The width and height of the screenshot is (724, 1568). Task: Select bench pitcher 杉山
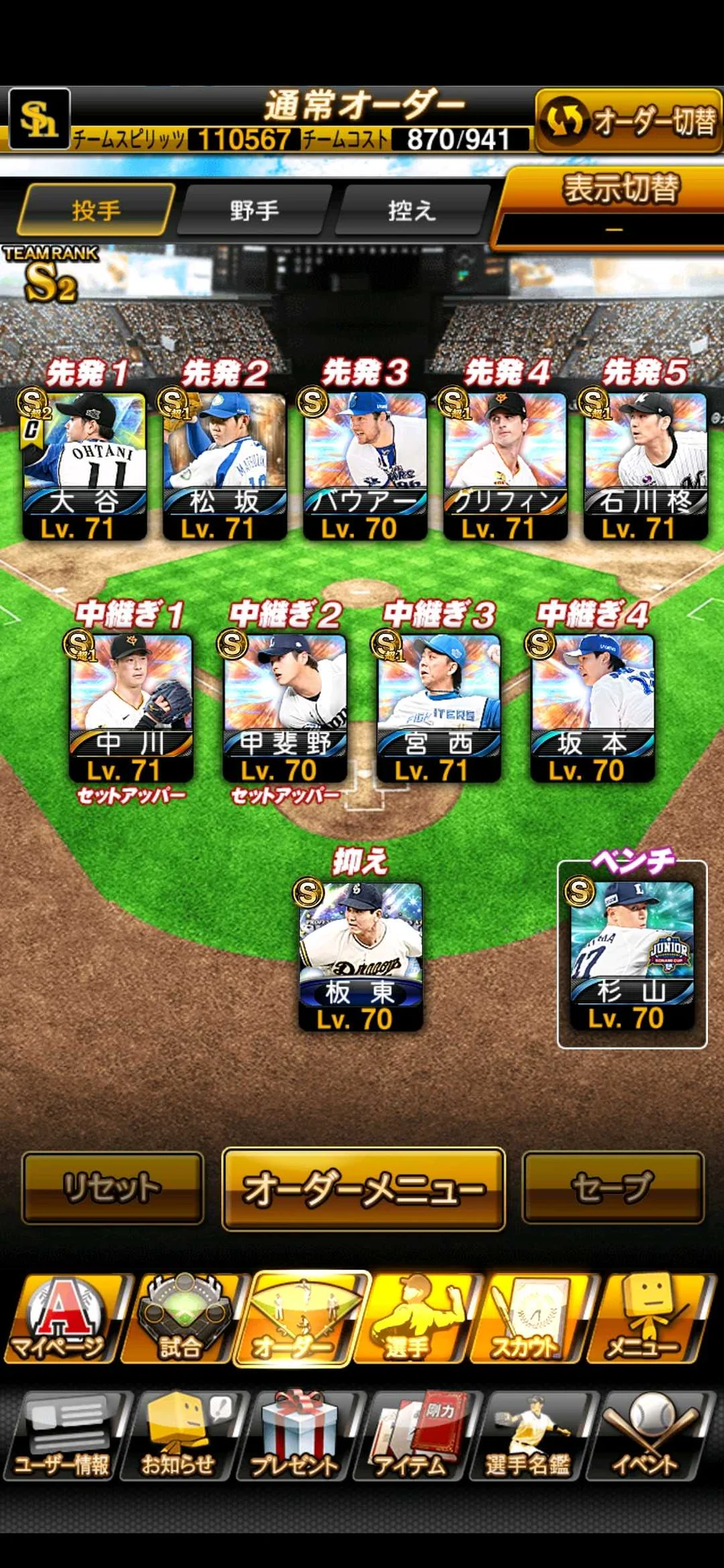632,956
